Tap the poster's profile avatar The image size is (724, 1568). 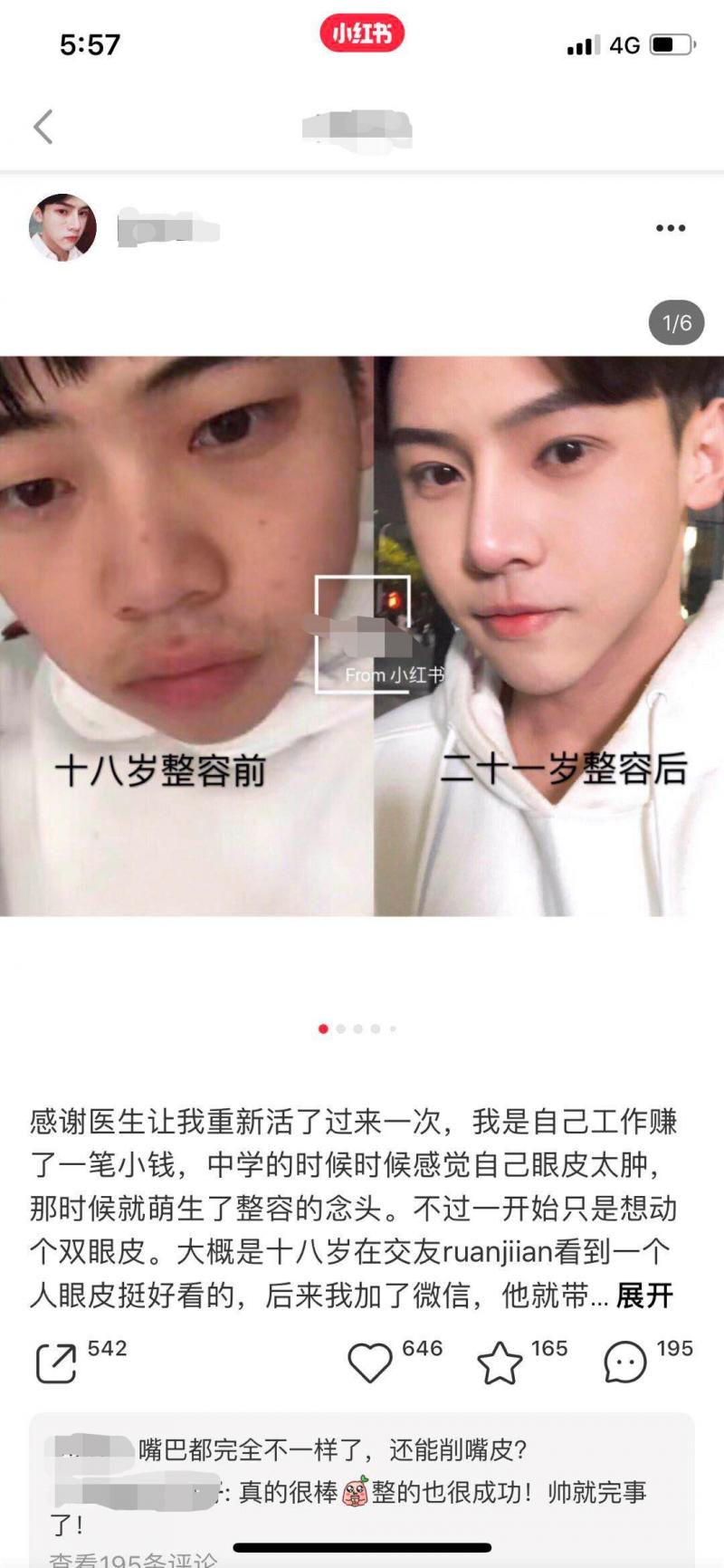click(62, 227)
